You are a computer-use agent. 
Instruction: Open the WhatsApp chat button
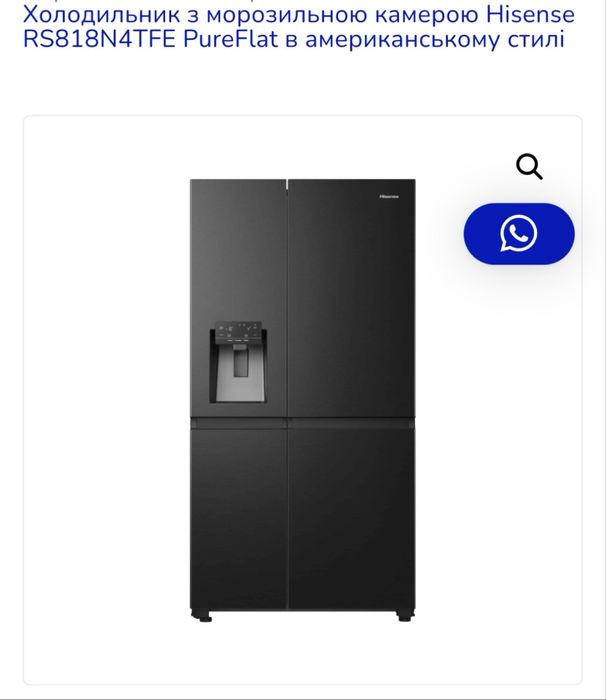pos(519,234)
